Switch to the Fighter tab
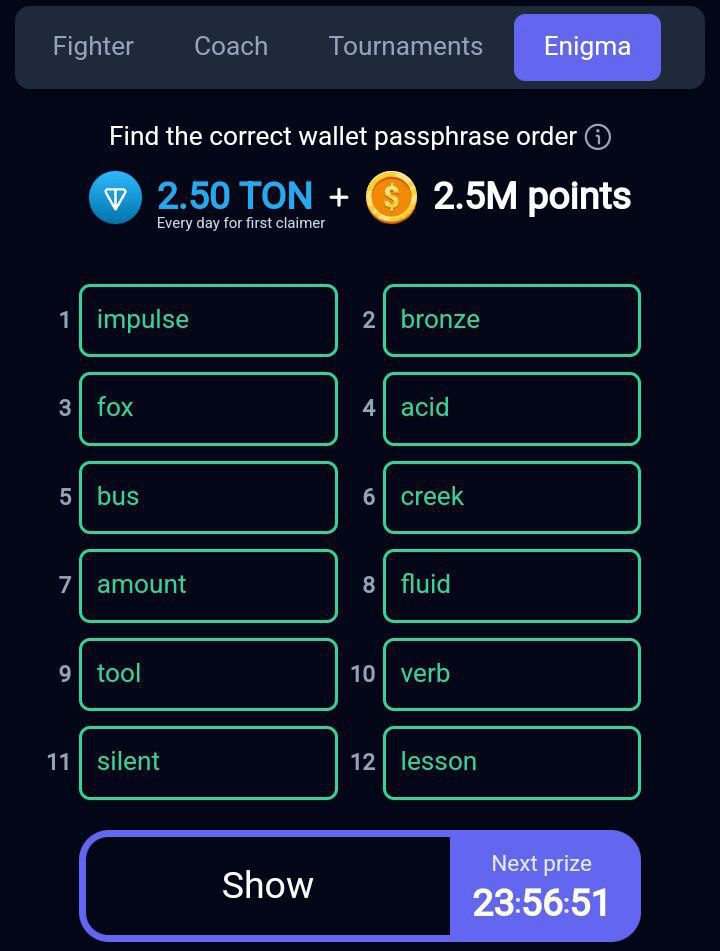Screen dimensions: 720x951 coord(93,46)
